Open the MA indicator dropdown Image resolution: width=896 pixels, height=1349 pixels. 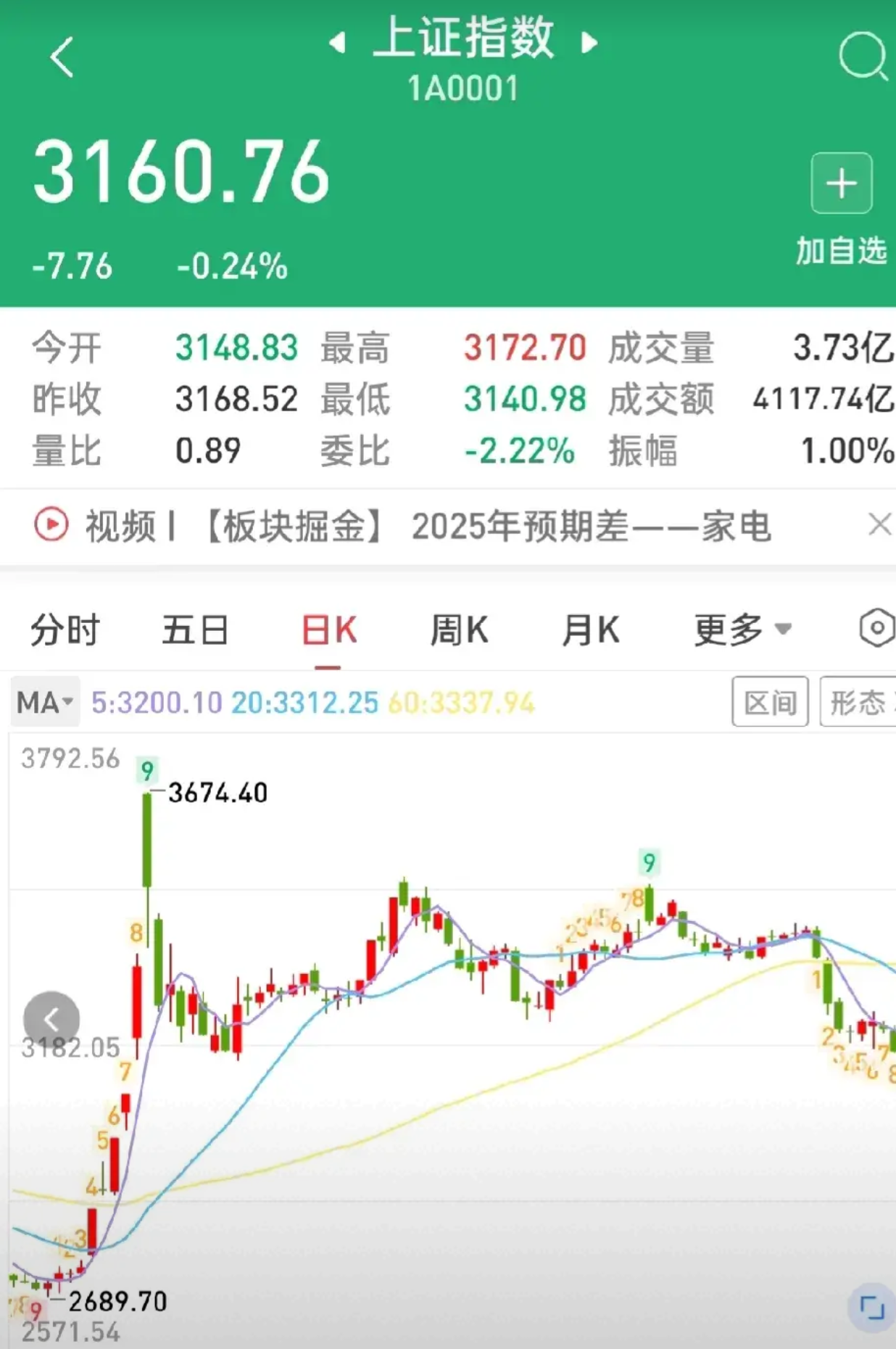[43, 701]
